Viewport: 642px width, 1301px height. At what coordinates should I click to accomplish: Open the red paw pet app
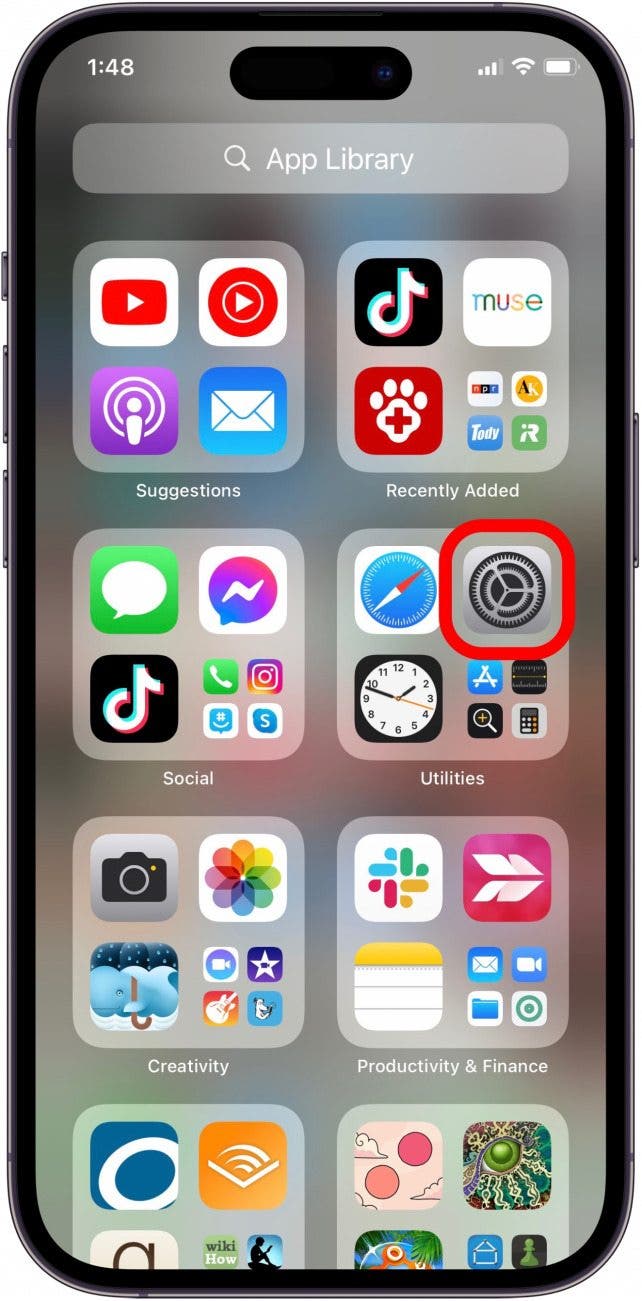(398, 411)
